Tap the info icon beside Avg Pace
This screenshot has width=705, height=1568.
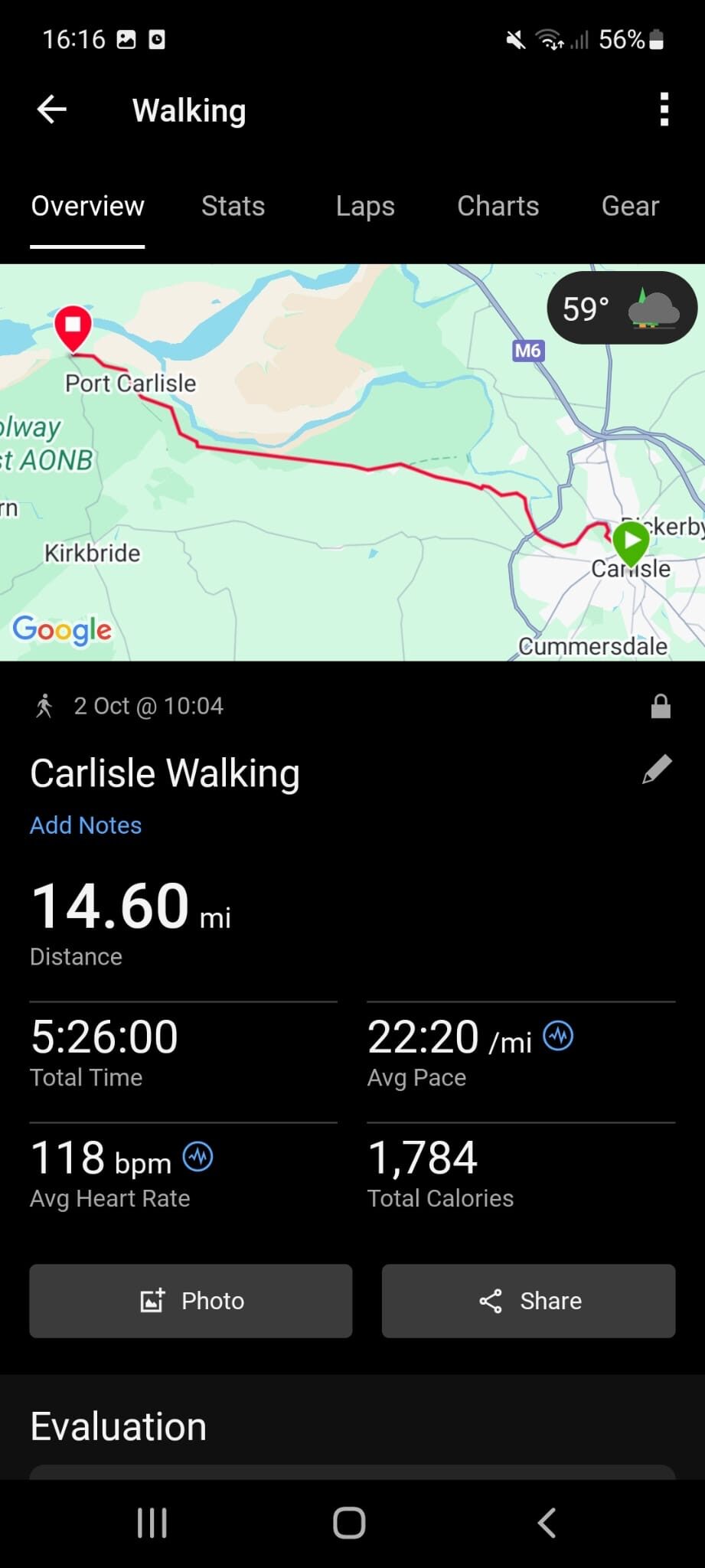click(558, 1036)
